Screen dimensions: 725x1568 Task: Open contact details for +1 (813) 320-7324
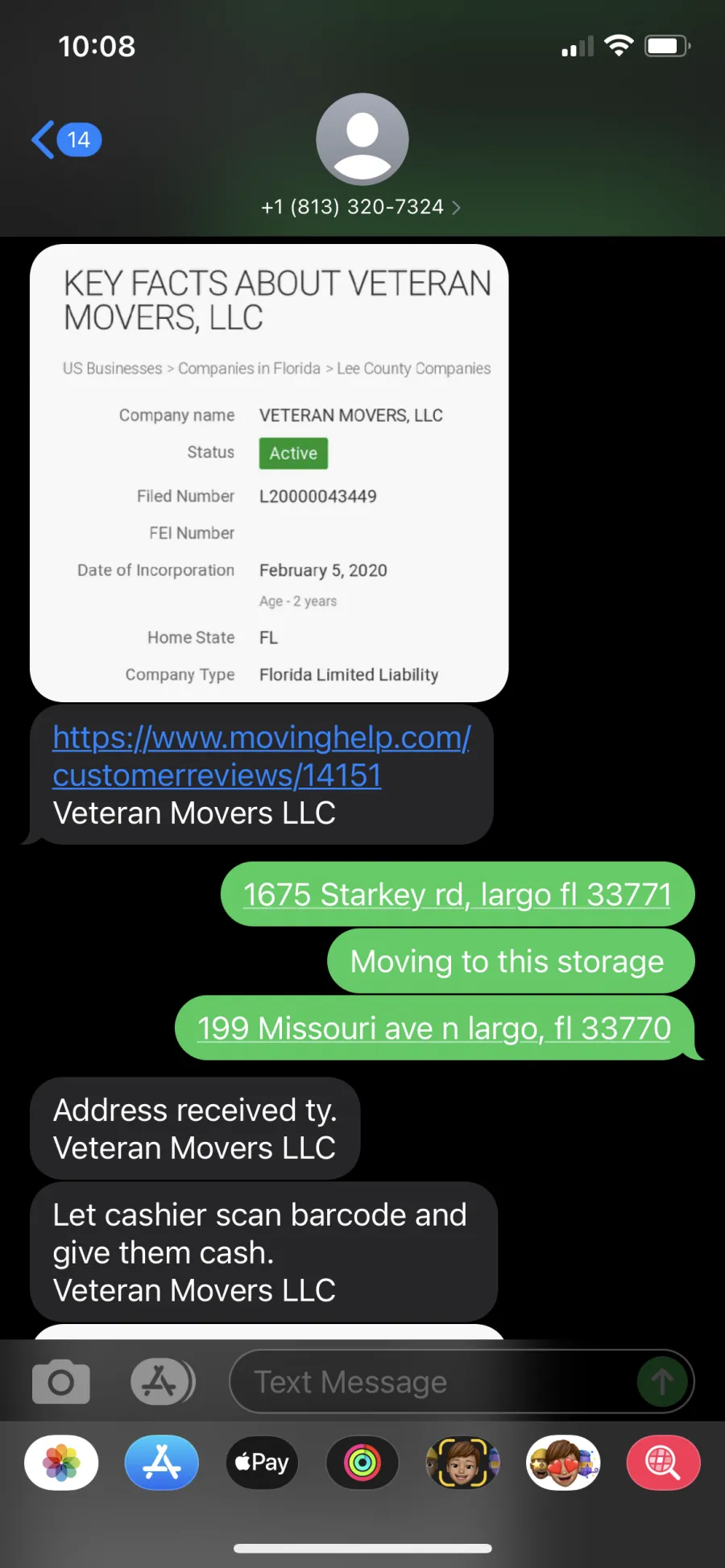(362, 207)
